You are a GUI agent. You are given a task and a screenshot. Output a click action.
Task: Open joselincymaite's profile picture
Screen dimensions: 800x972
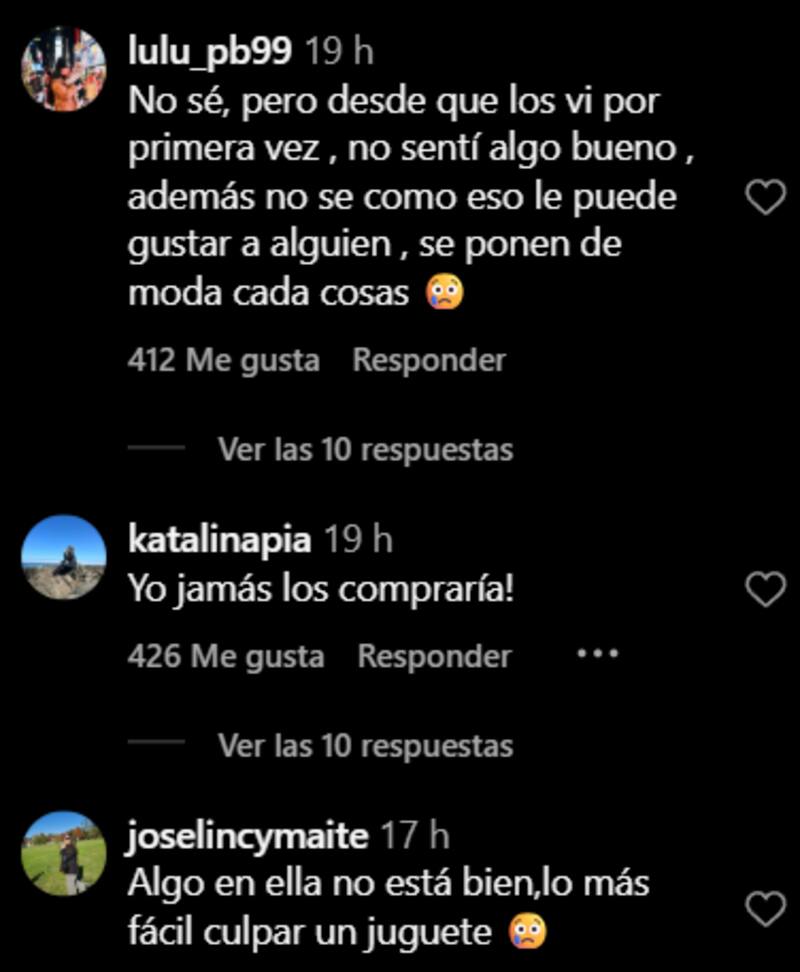[65, 853]
